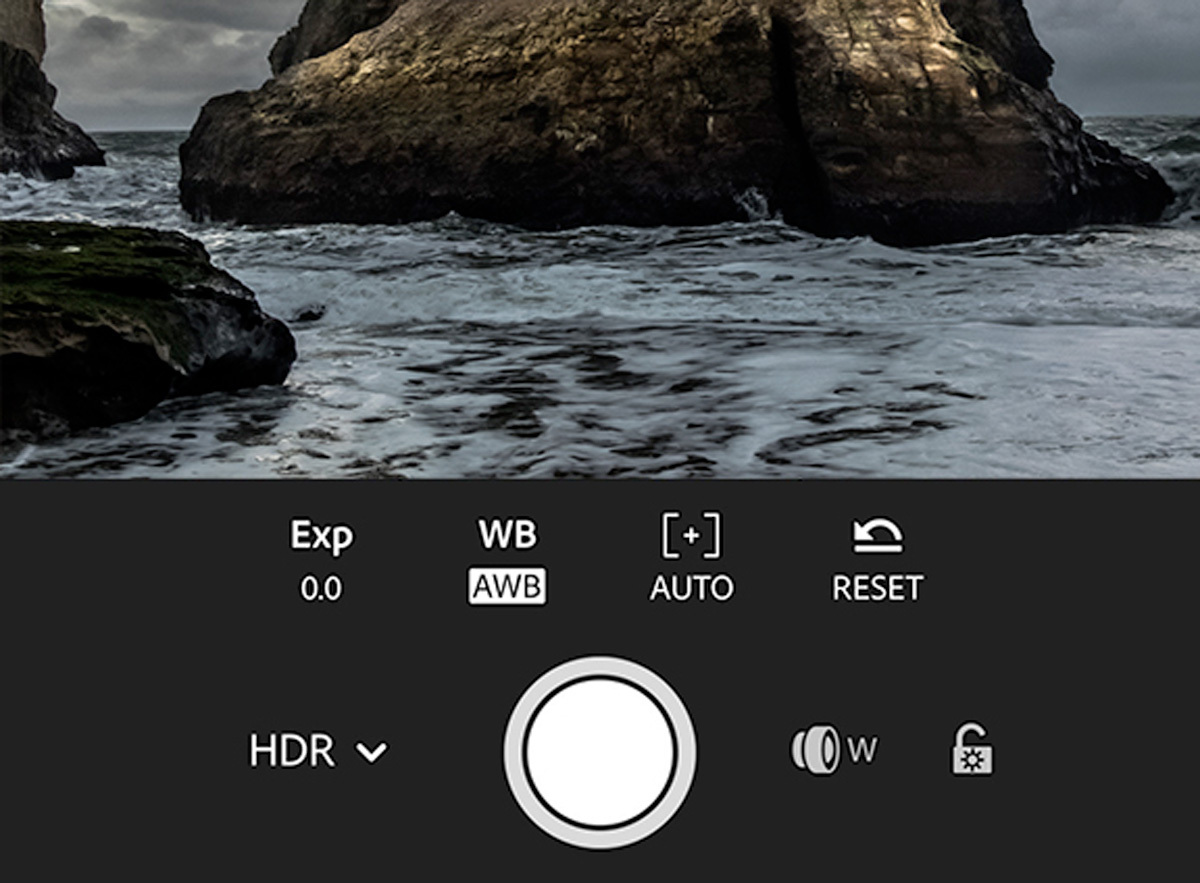Open the WB white balance options
Image resolution: width=1200 pixels, height=883 pixels.
pos(507,562)
